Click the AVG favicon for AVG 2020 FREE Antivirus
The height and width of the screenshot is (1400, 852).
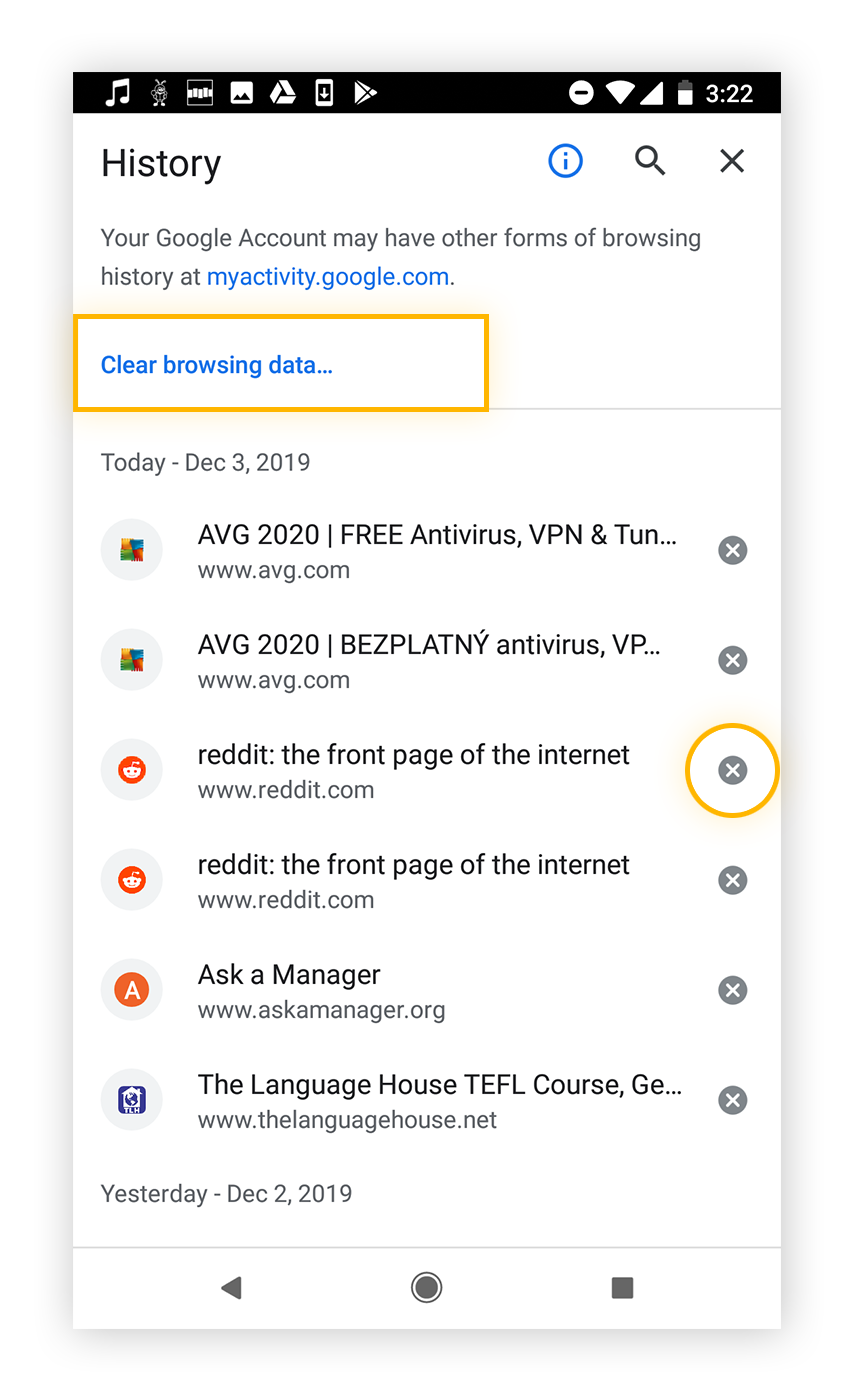[131, 549]
